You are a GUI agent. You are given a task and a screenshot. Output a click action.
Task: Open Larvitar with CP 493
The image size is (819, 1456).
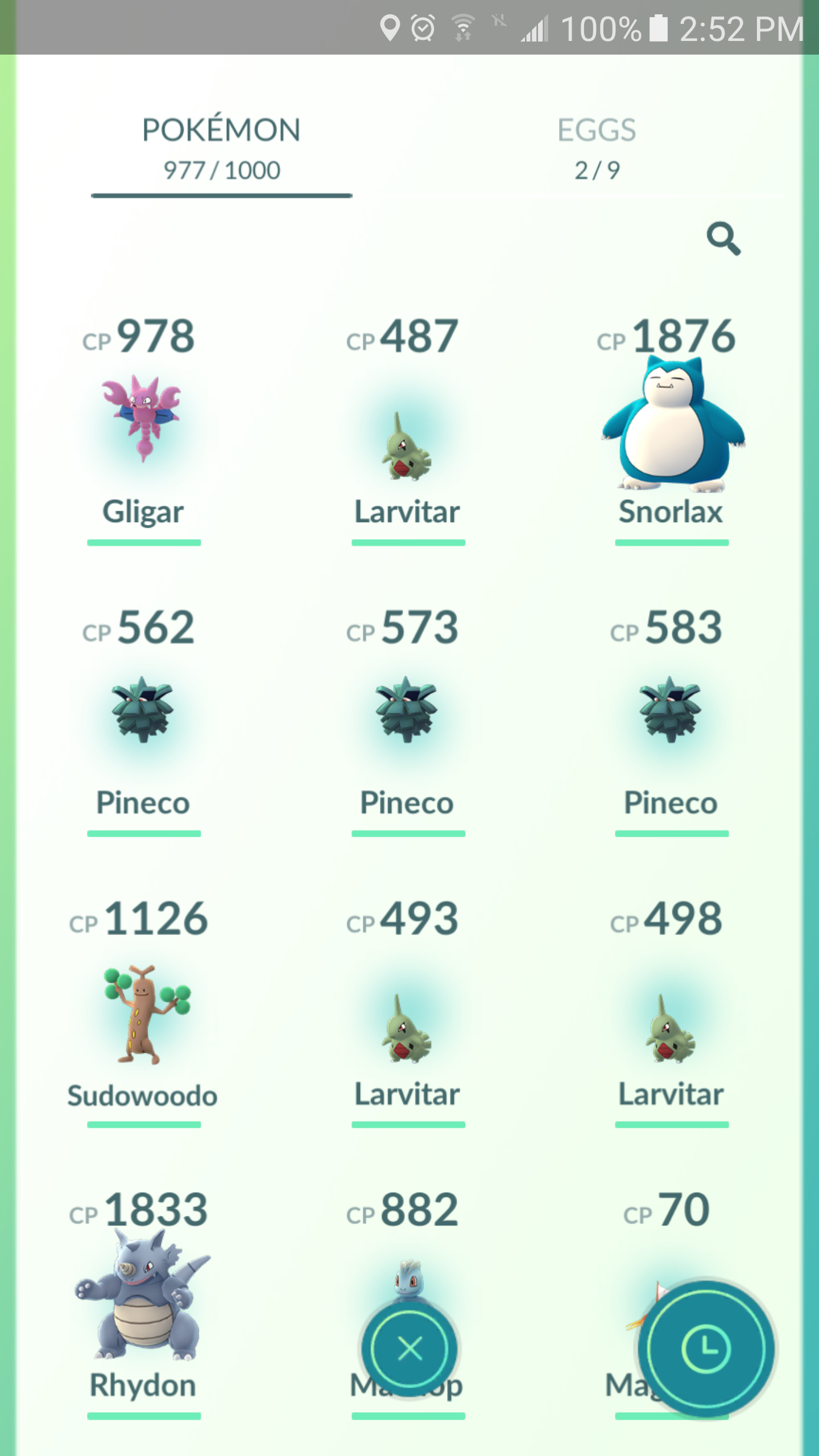[x=407, y=1012]
